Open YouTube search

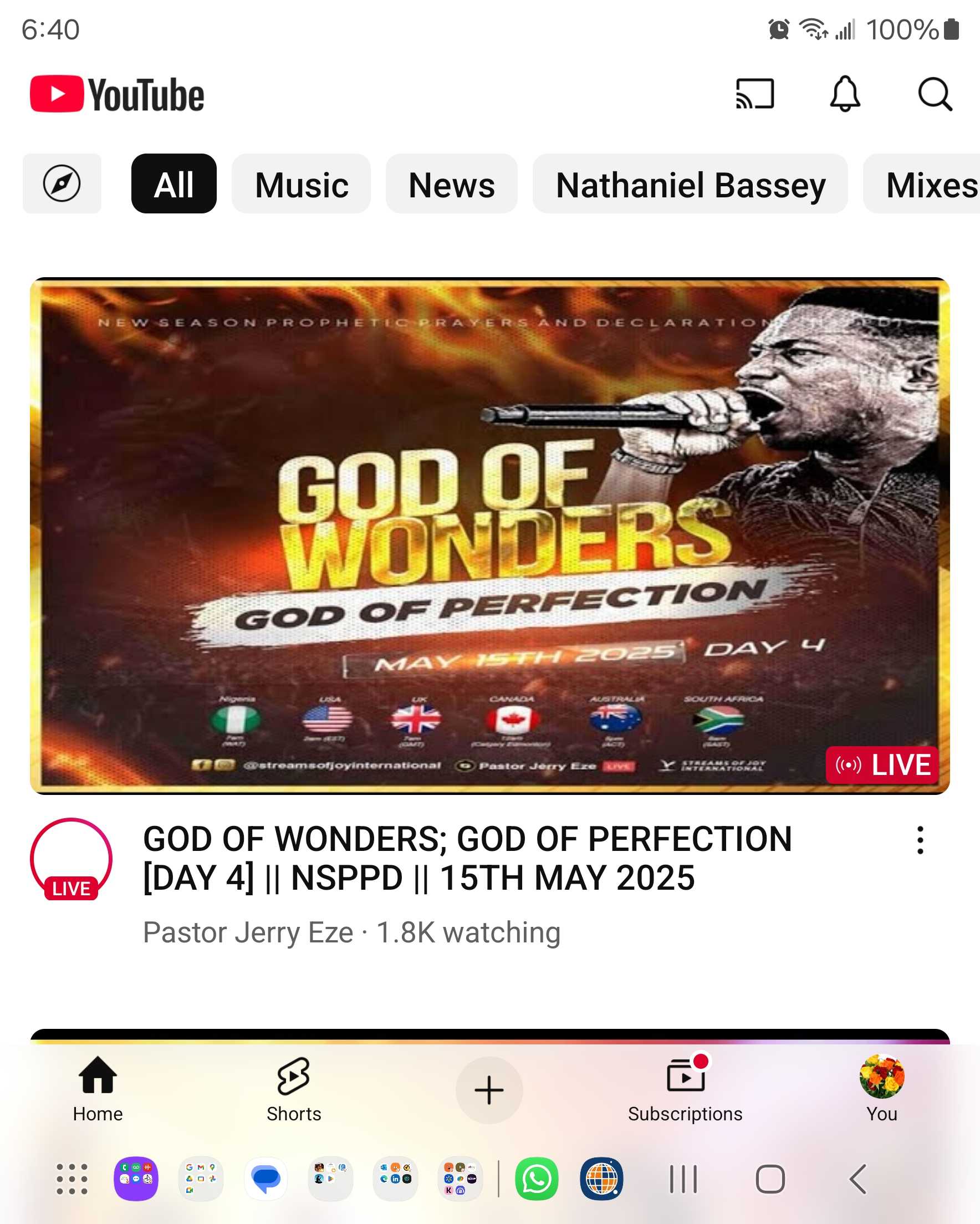(935, 94)
